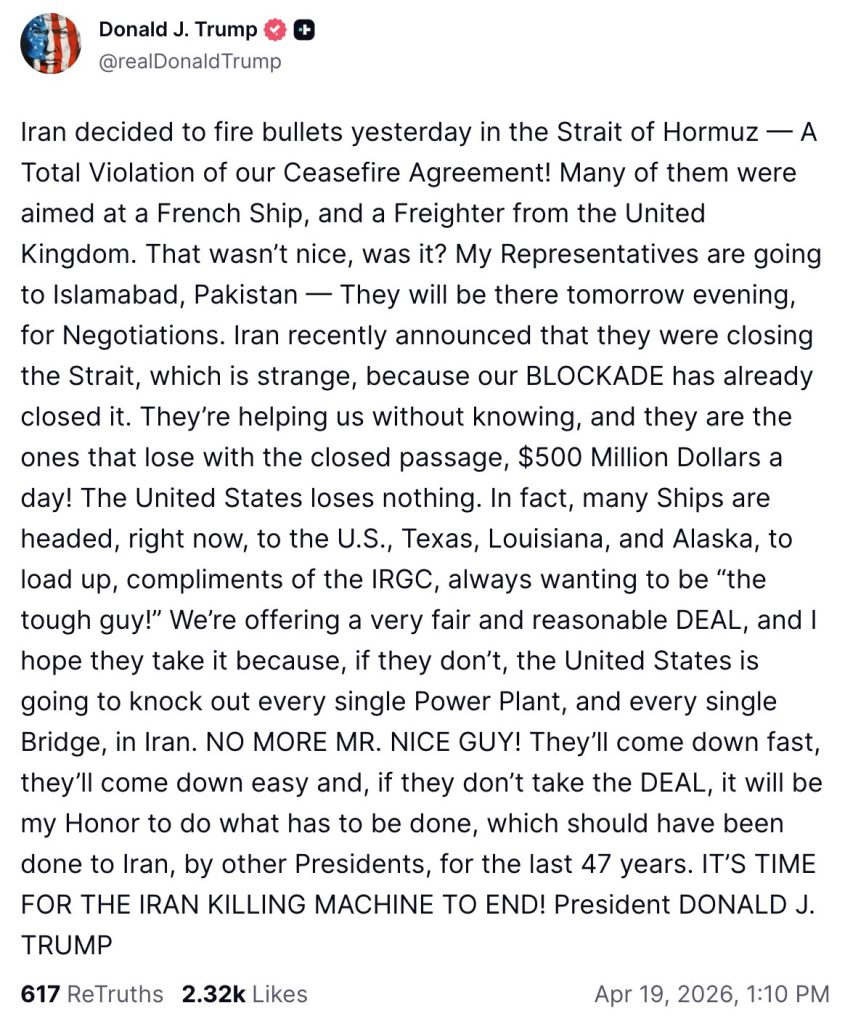Open the @realDonaldTrump handle link
Image resolution: width=845 pixels, height=1024 pixels.
click(x=189, y=61)
